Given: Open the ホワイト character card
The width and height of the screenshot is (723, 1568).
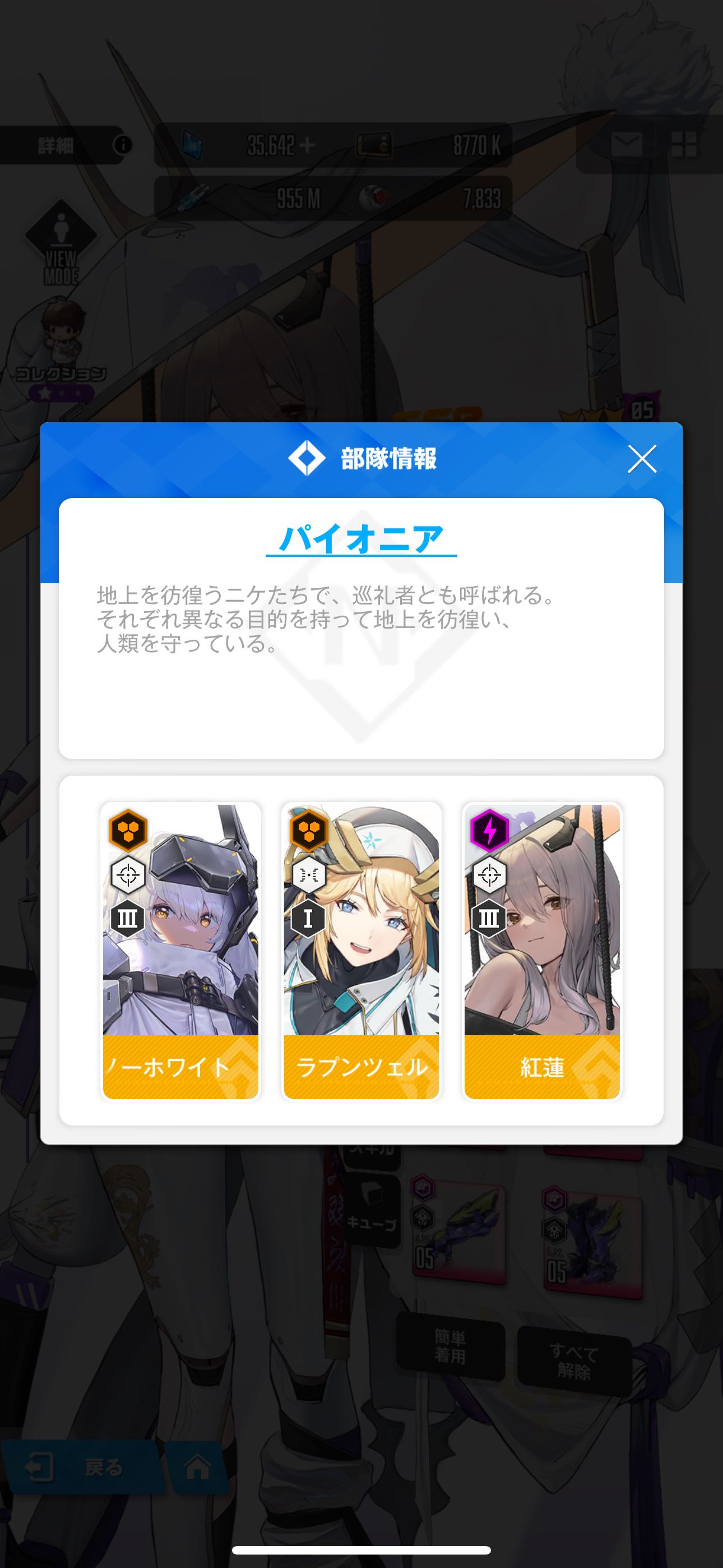Looking at the screenshot, I should [x=180, y=951].
